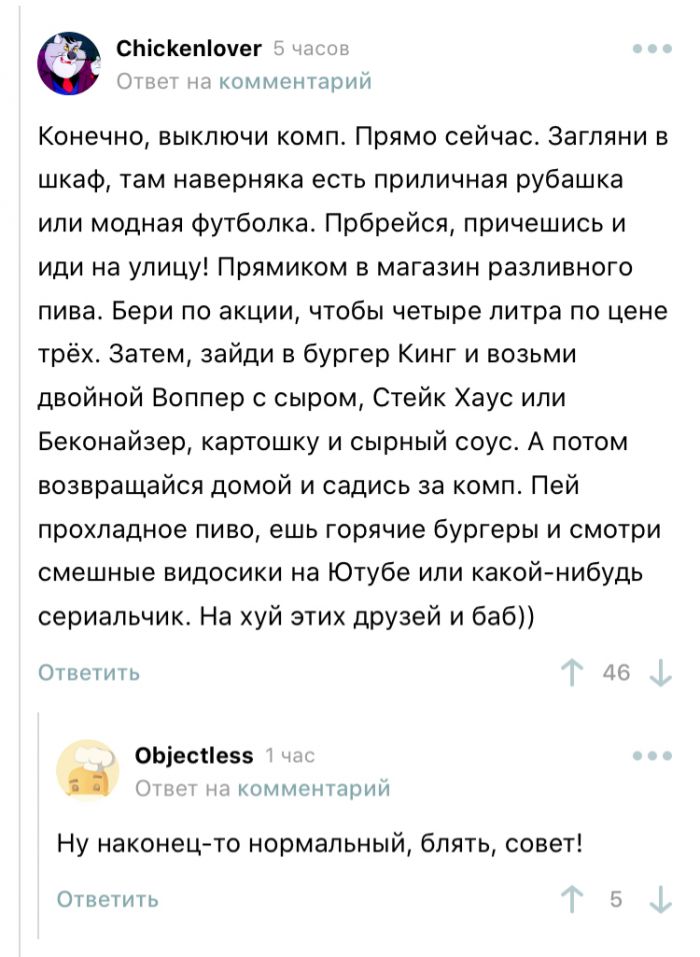Upvote Chickenlover's comment
The image size is (700, 957).
coord(574,673)
